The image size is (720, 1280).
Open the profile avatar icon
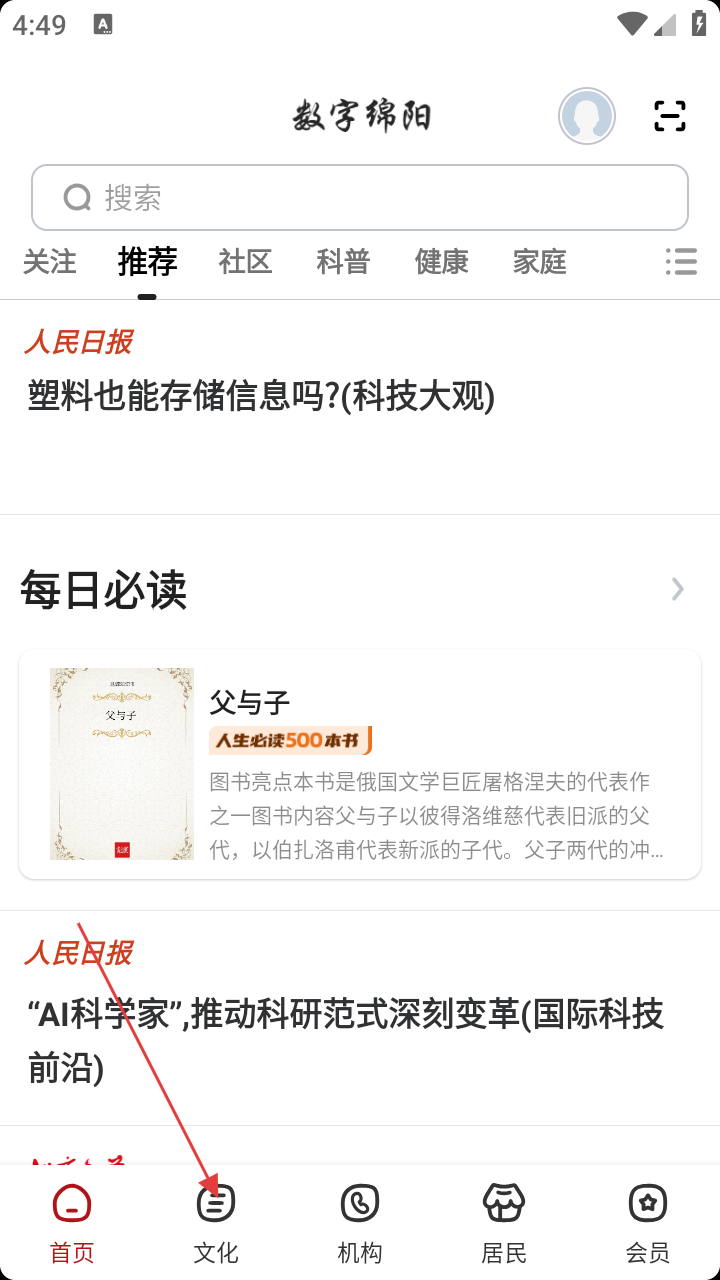tap(587, 116)
